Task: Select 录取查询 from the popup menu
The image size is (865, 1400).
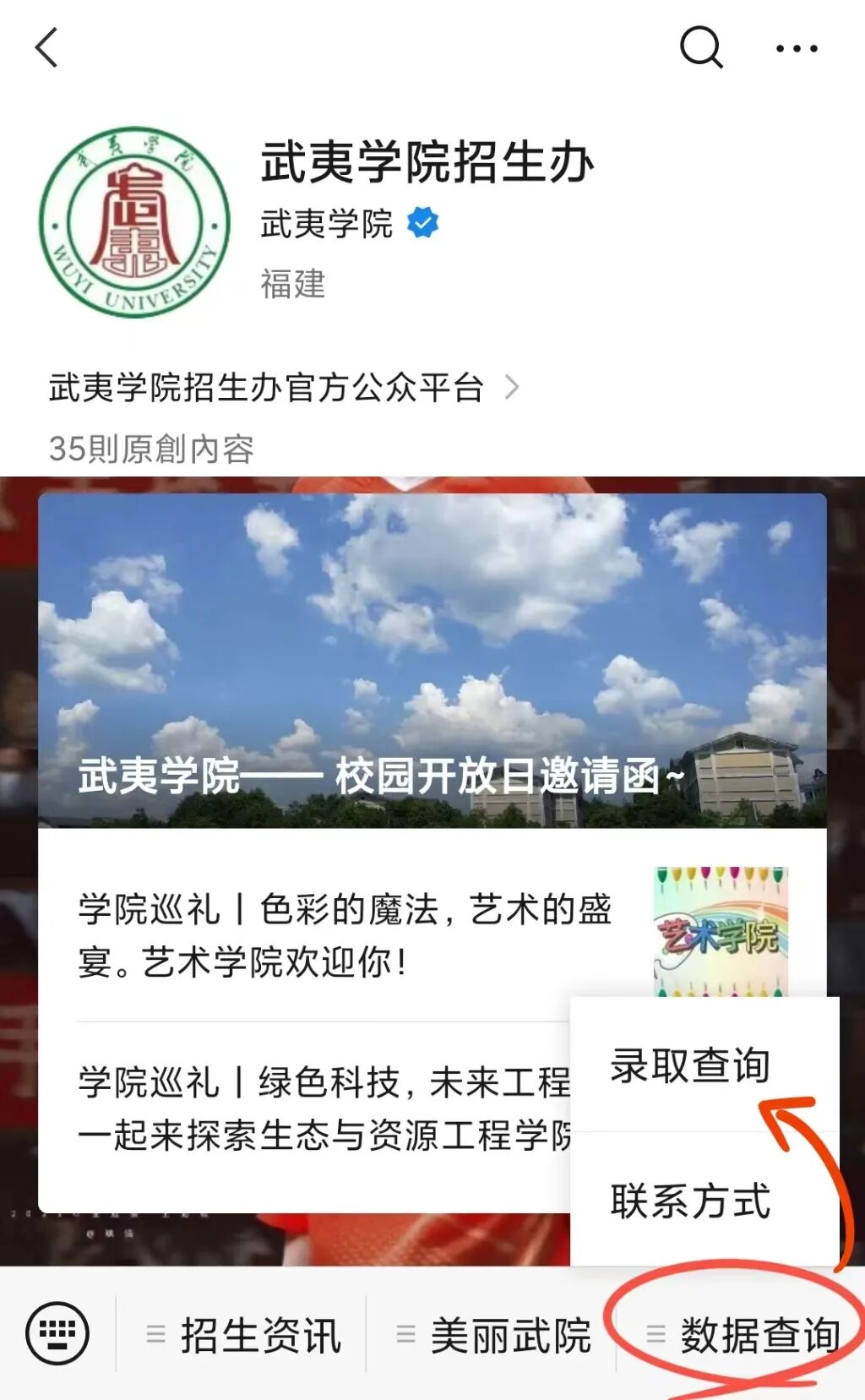Action: pos(705,1065)
